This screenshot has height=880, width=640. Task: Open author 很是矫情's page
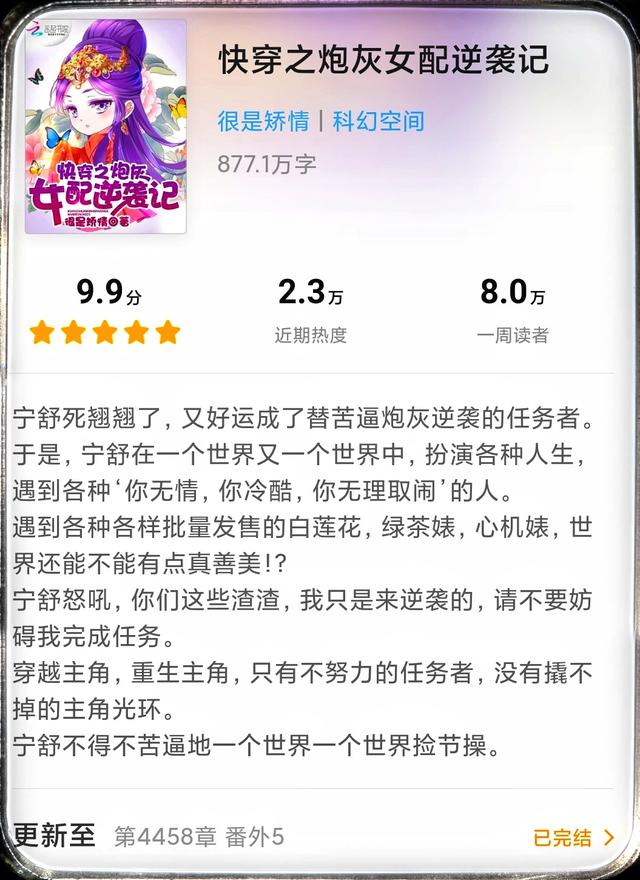click(x=262, y=121)
